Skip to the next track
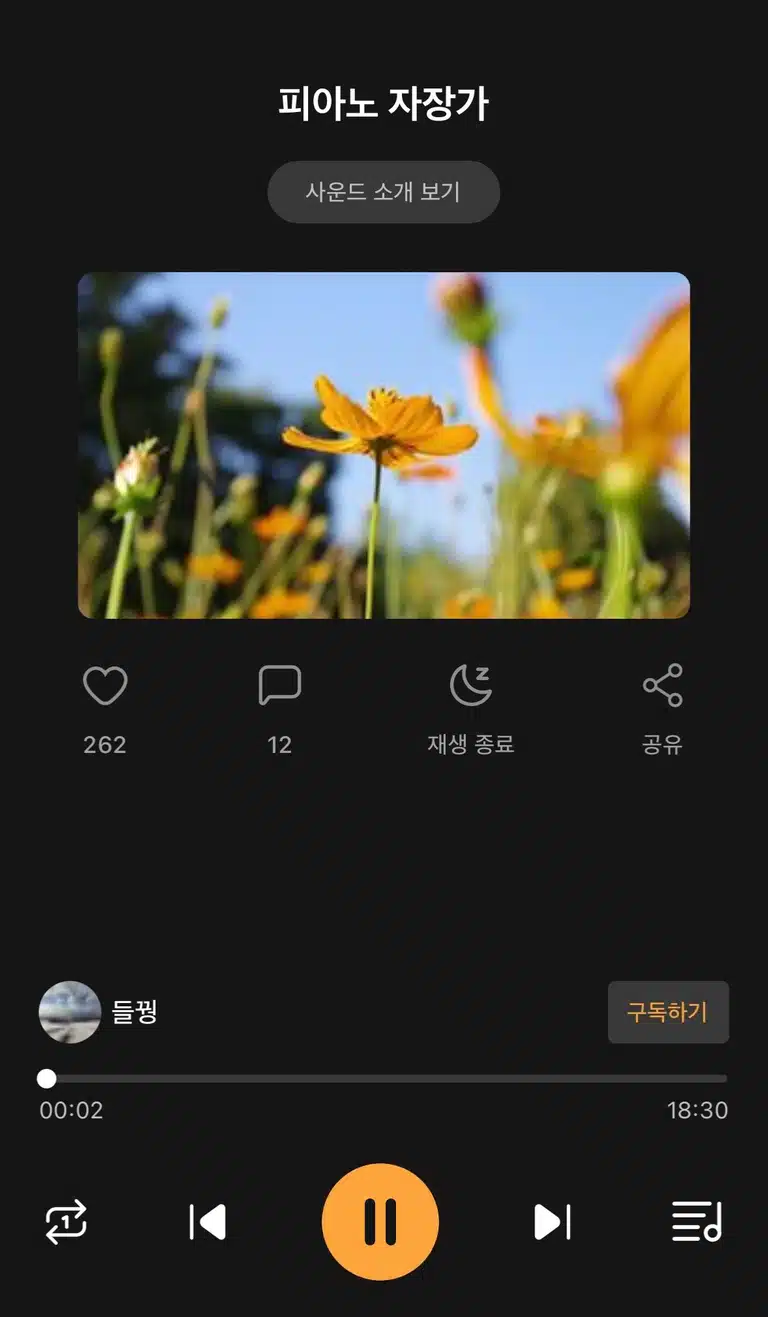Screen dimensions: 768x1317 (552, 1222)
